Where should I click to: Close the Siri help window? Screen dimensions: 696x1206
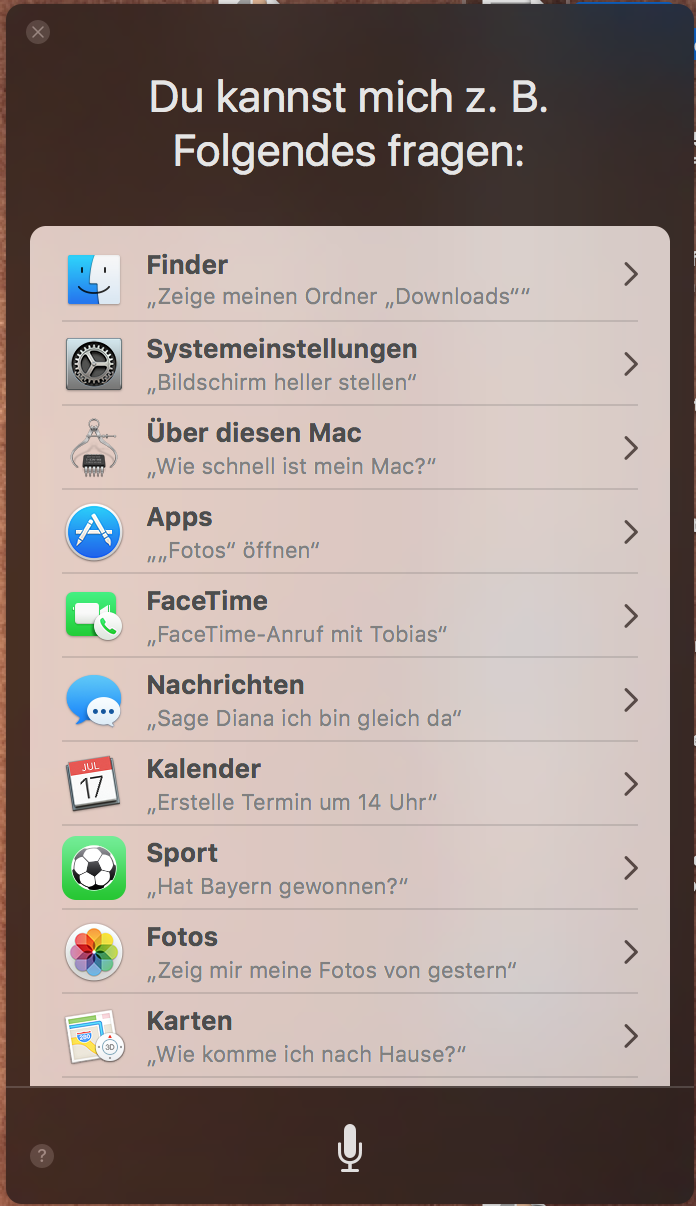pos(38,32)
